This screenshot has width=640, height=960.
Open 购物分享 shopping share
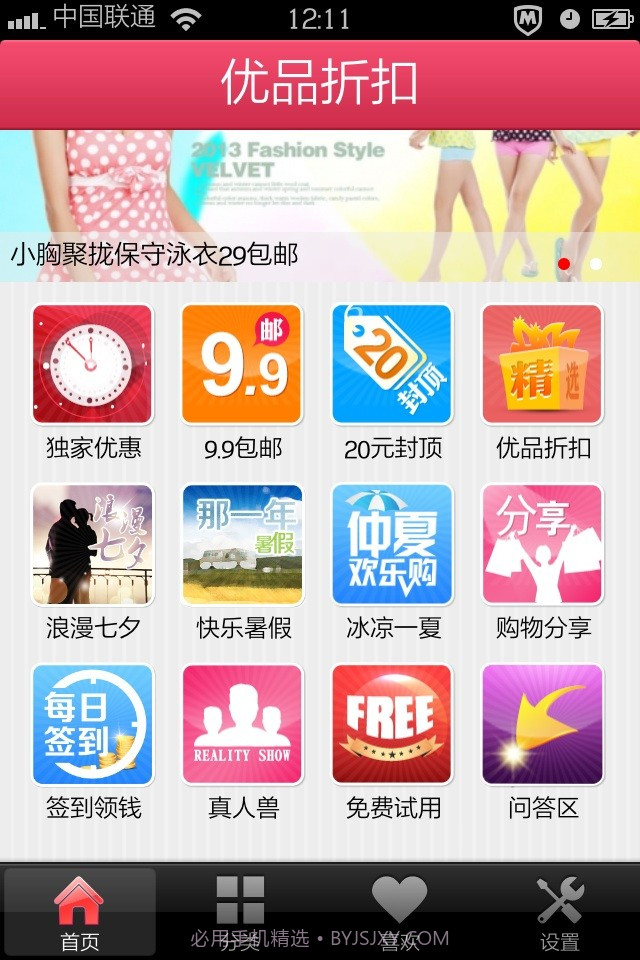pos(542,545)
